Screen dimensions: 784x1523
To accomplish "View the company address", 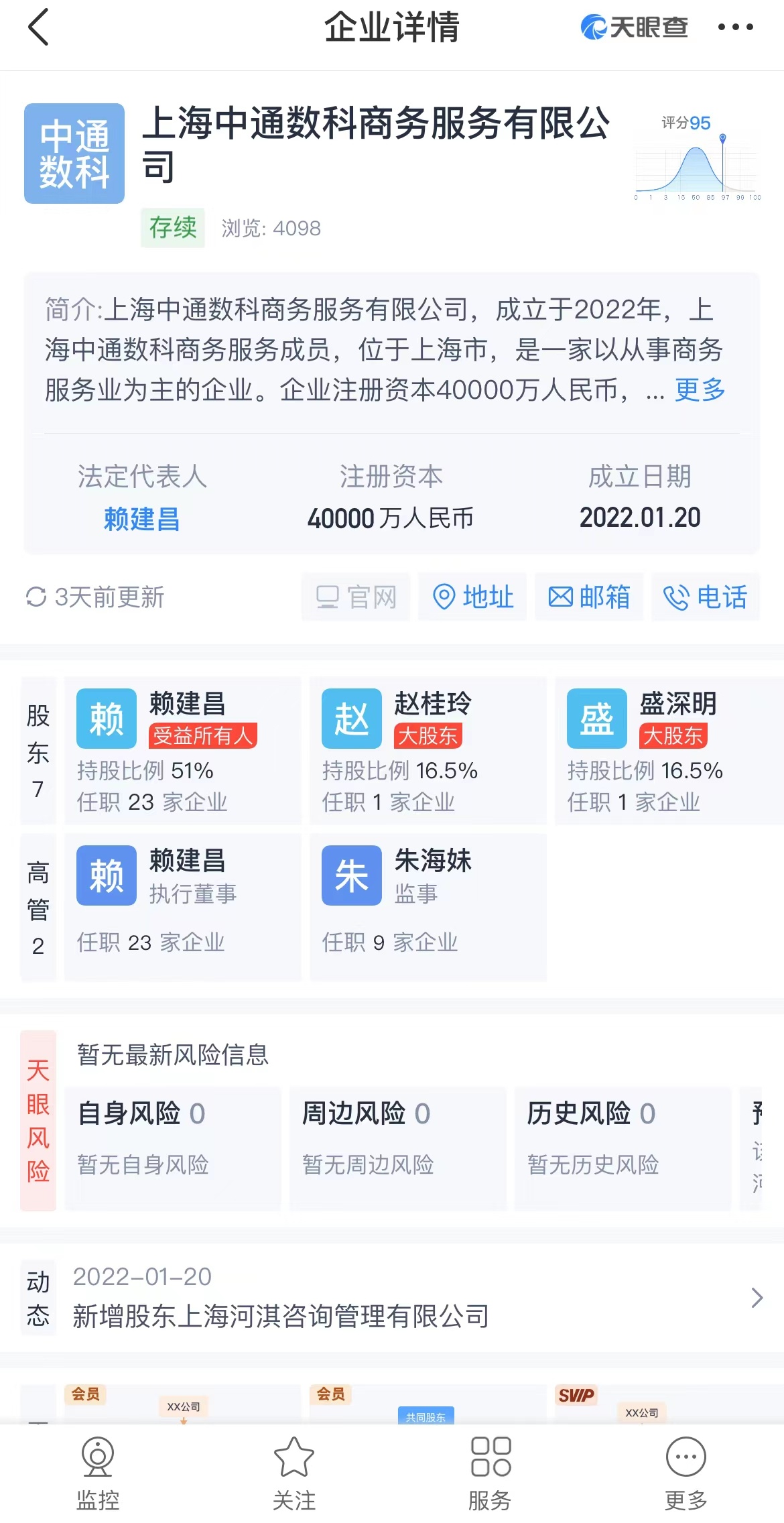I will pos(472,597).
